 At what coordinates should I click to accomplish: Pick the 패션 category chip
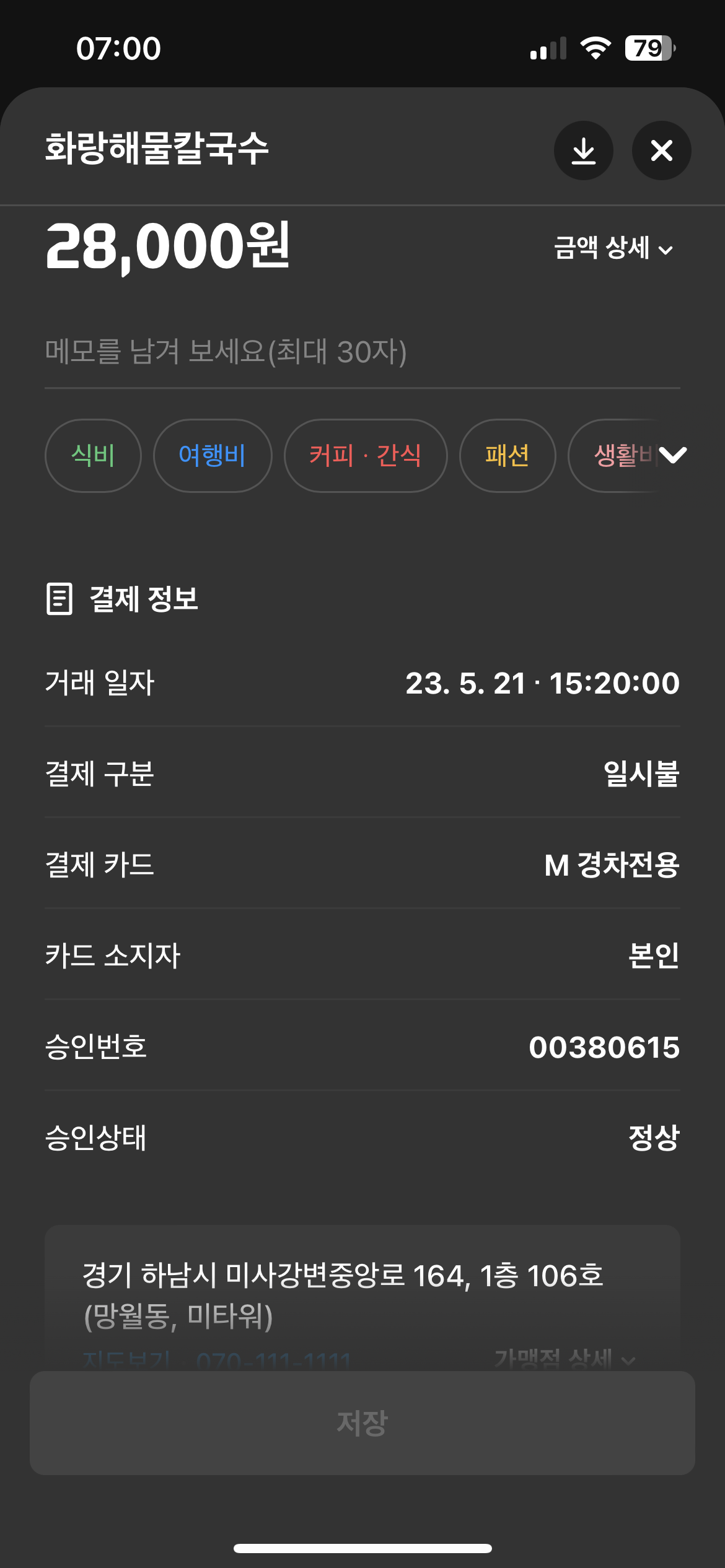(507, 456)
